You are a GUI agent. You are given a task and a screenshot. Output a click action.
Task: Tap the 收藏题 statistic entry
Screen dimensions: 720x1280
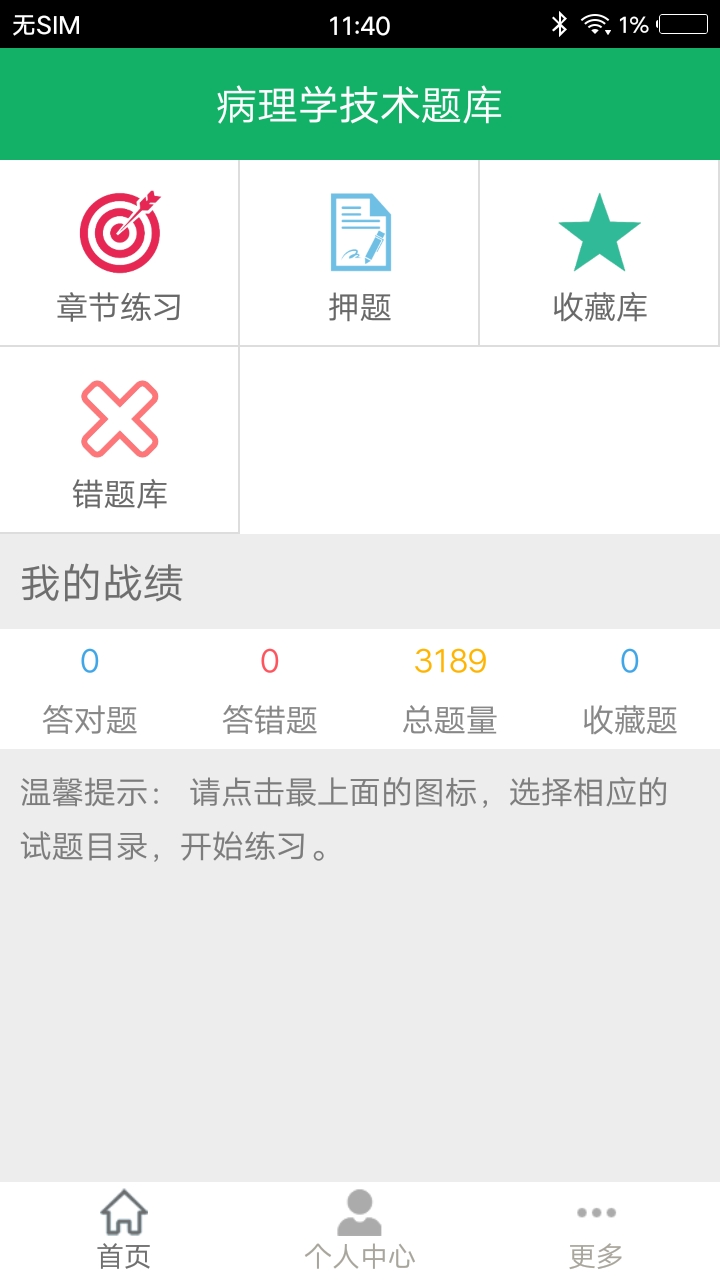tap(629, 689)
